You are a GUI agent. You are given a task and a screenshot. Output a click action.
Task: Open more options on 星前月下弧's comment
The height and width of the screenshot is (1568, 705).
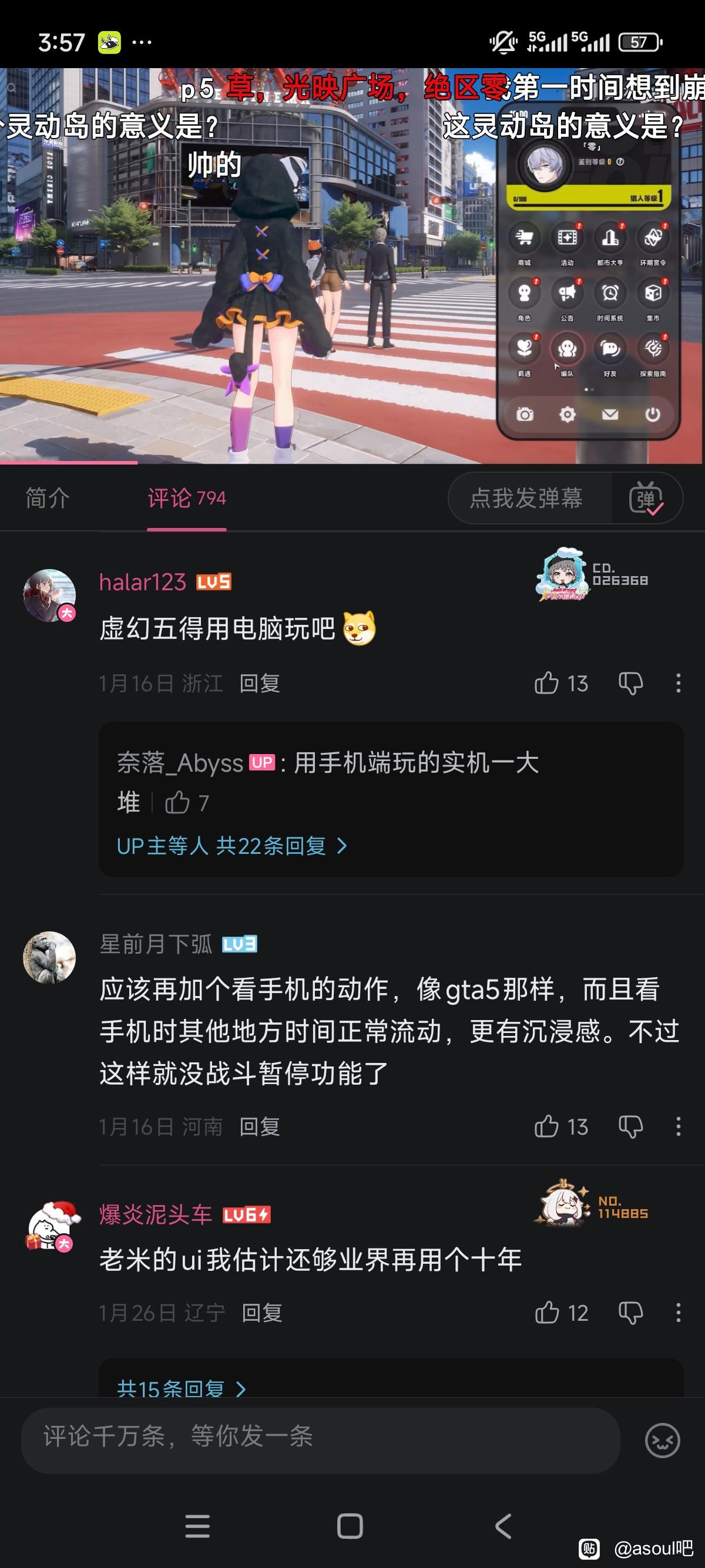click(677, 1126)
